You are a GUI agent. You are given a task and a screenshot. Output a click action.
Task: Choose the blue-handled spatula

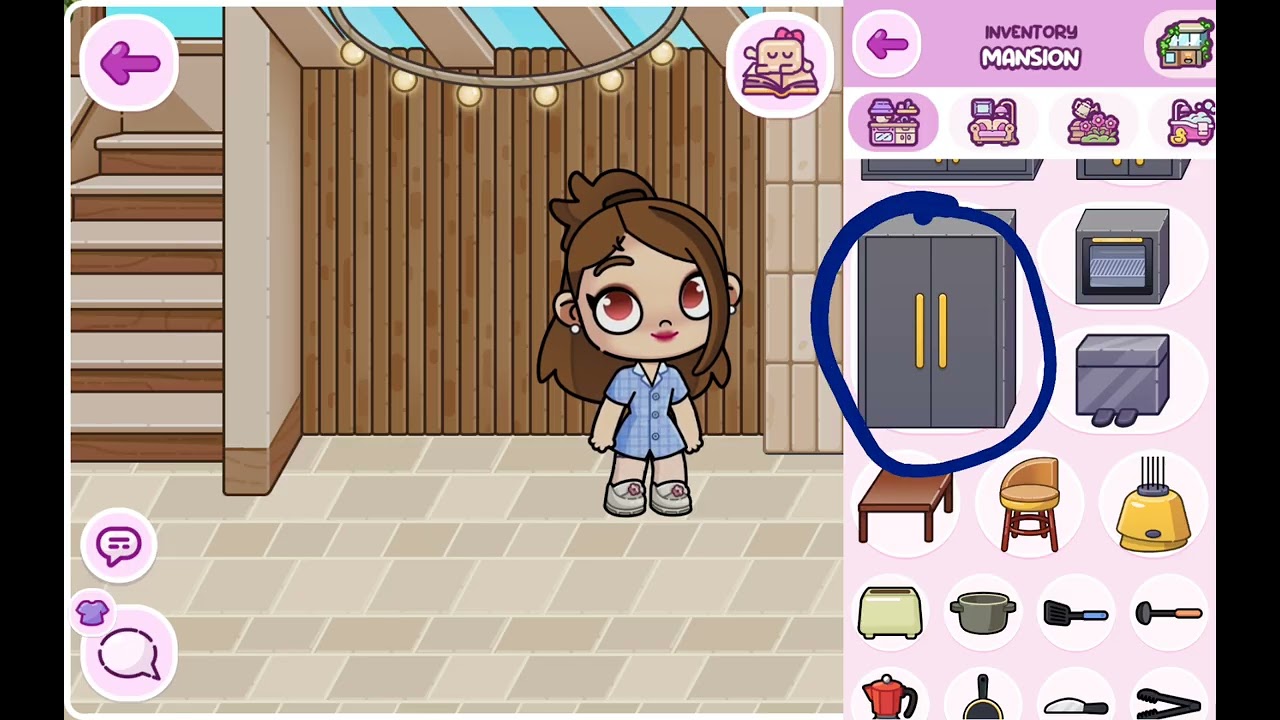pyautogui.click(x=1075, y=613)
